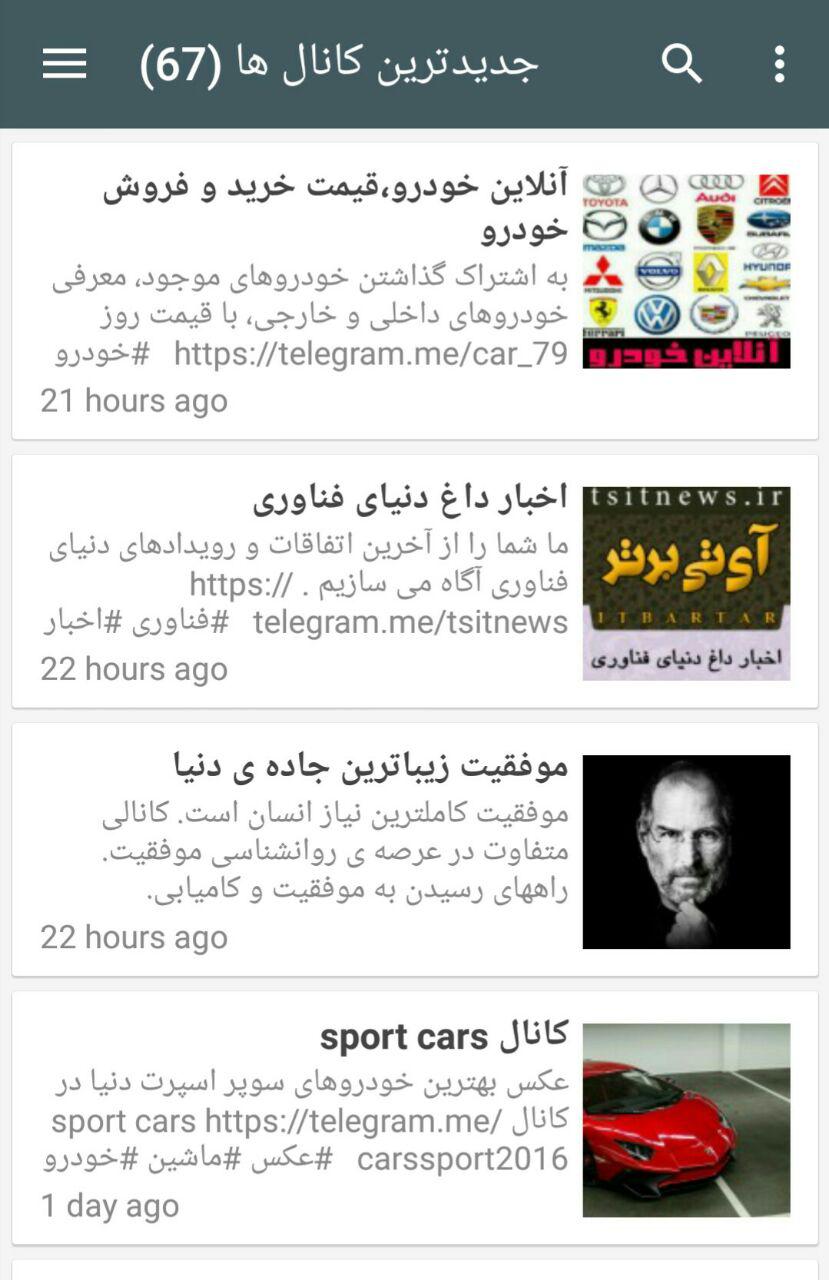View the موفقیت زیباترین جاده ی دنیا channel
The height and width of the screenshot is (1280, 829).
[x=414, y=849]
